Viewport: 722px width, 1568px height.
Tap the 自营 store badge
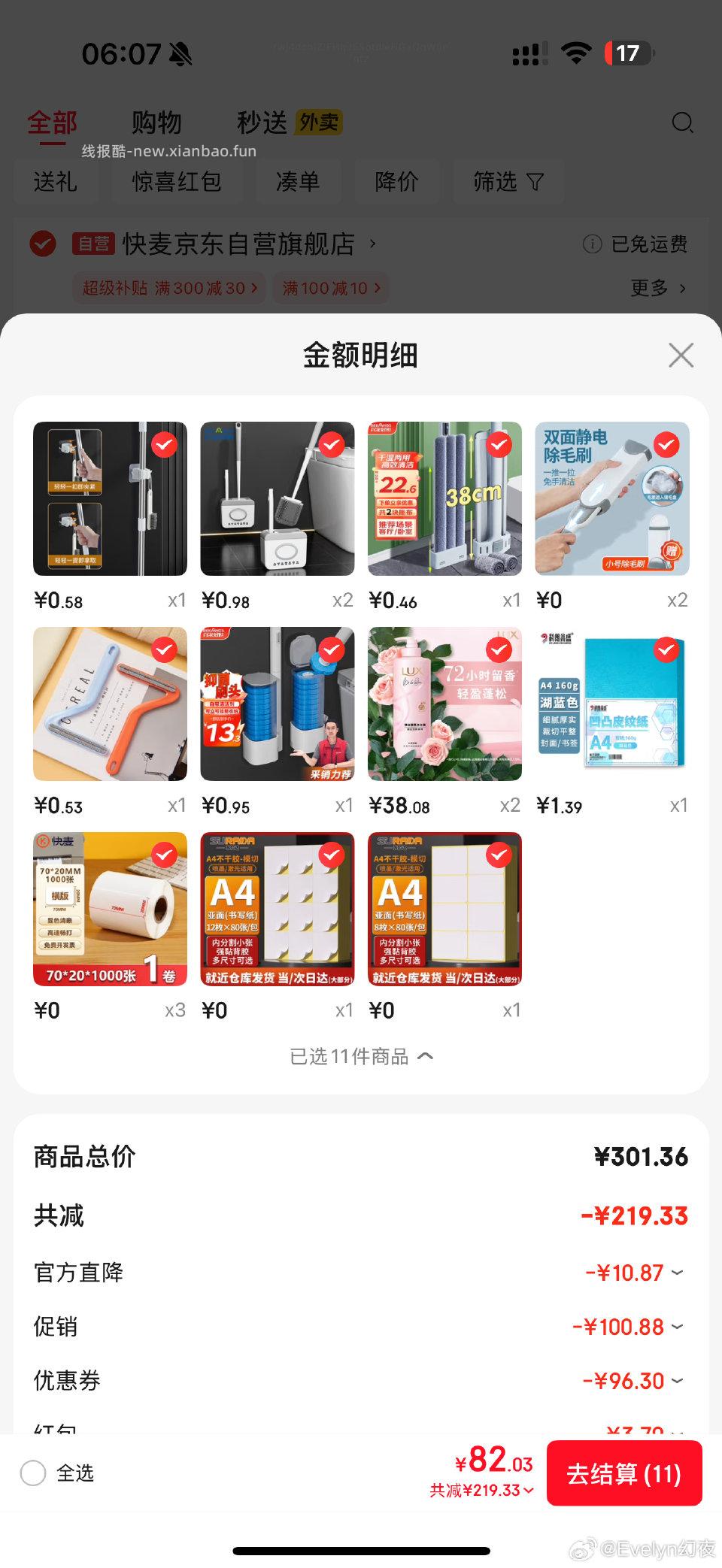93,243
